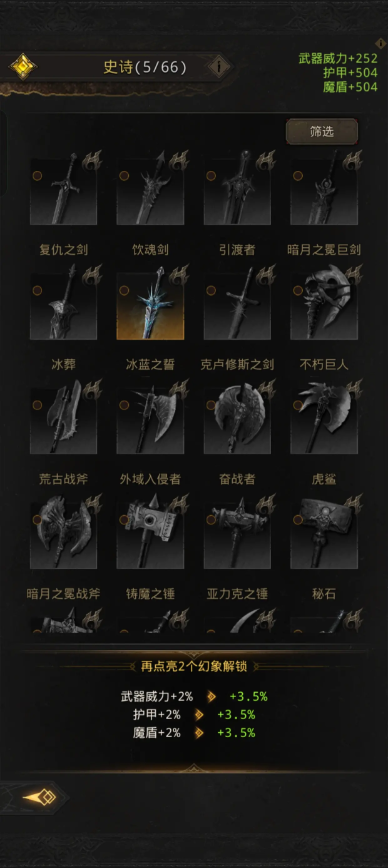This screenshot has height=868, width=388.
Task: View the 克卢修斯之剑 appearance
Action: [x=237, y=303]
